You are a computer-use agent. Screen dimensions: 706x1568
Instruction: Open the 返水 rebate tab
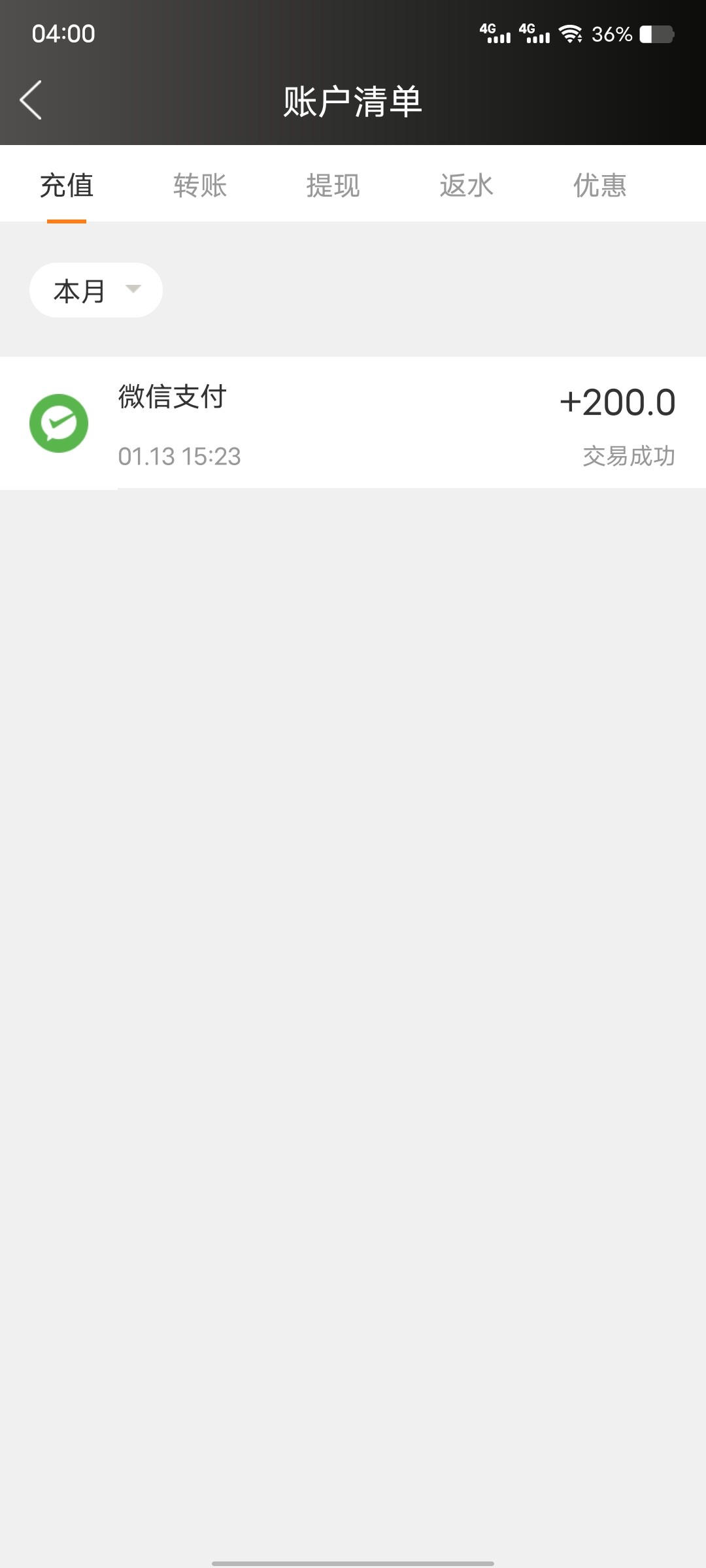467,185
